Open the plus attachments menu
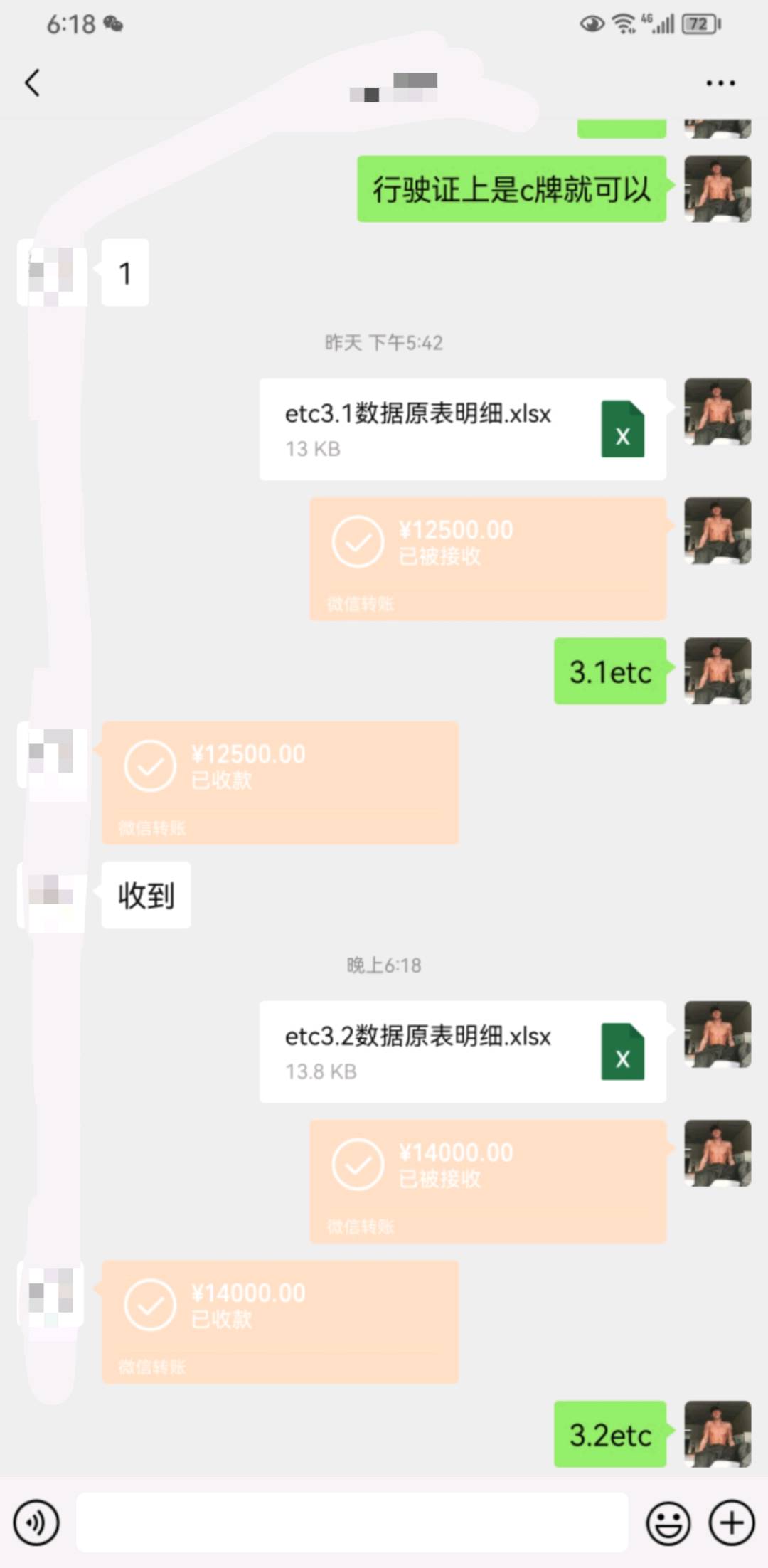This screenshot has width=768, height=1568. coord(732,1522)
